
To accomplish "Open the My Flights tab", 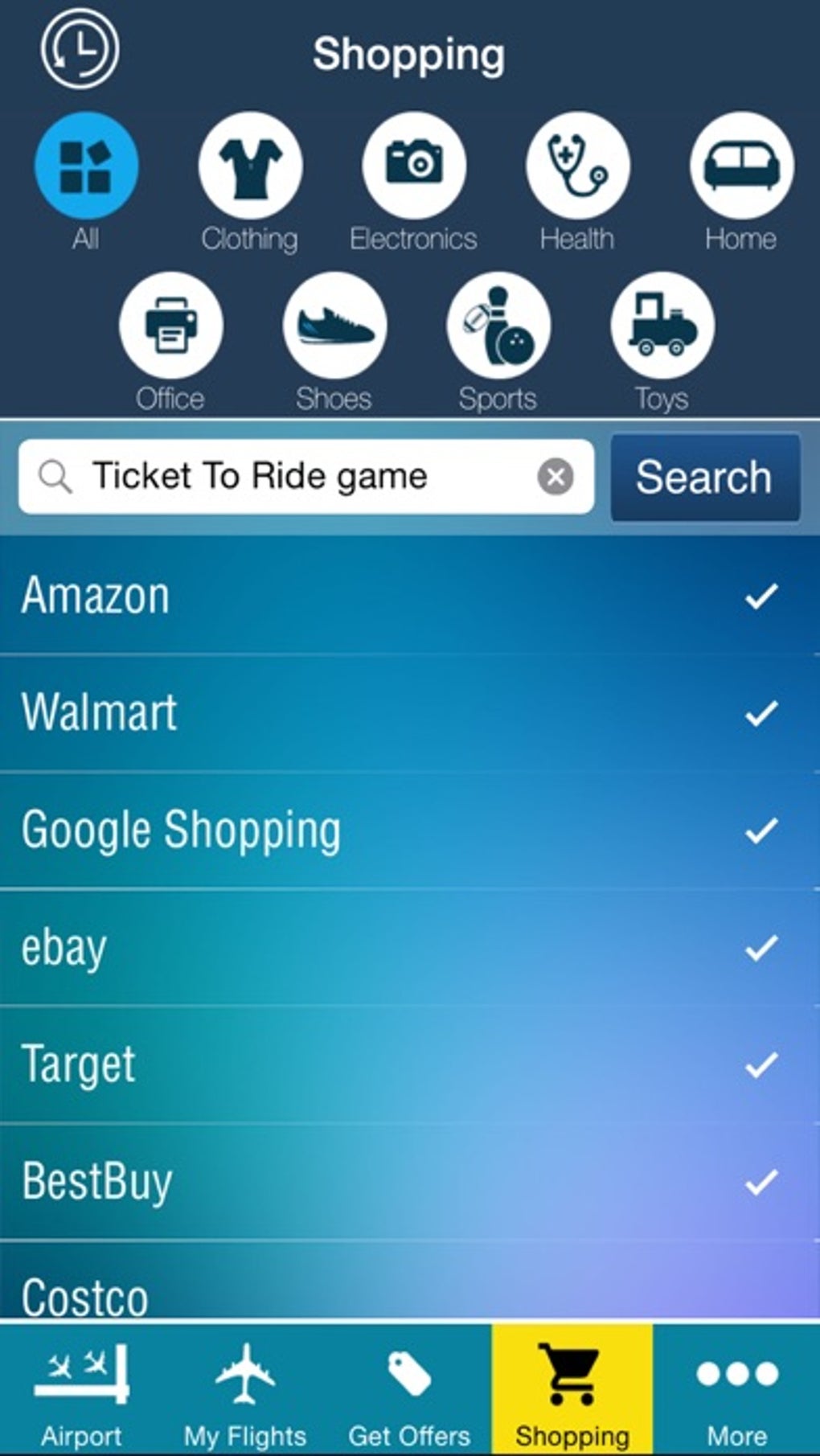I will pos(245,1389).
